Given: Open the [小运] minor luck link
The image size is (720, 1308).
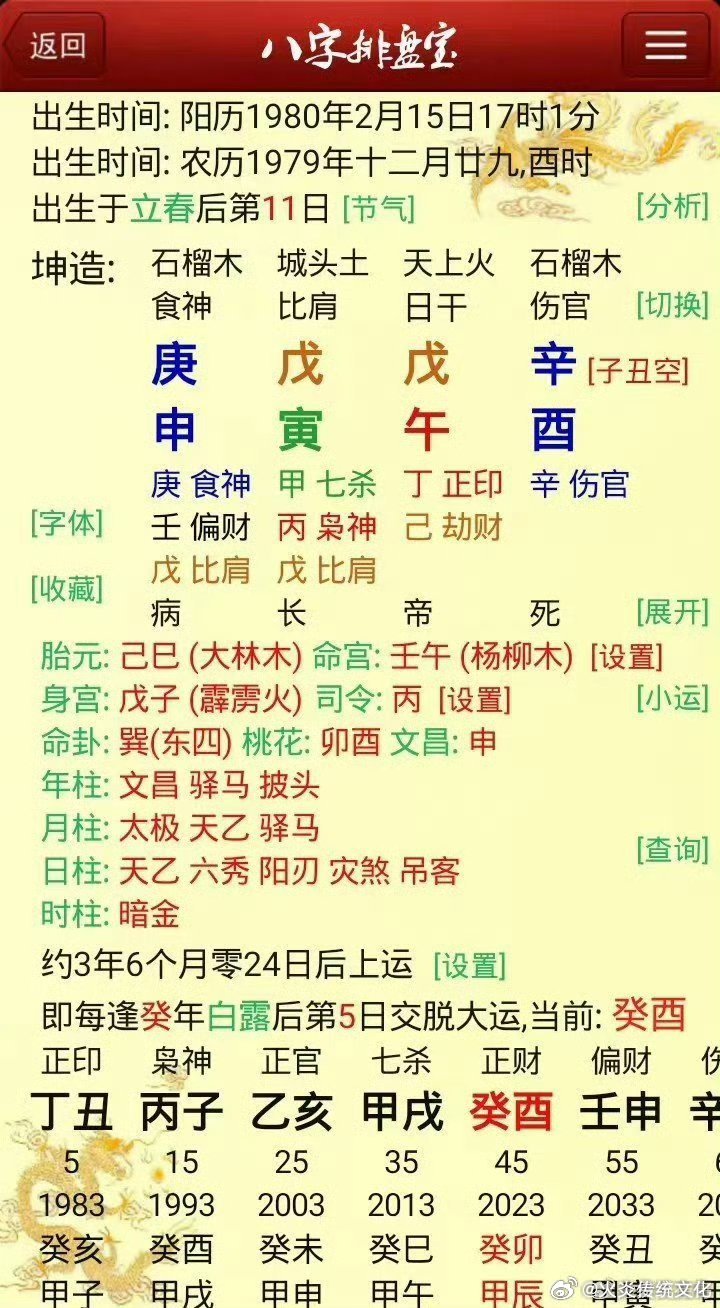Looking at the screenshot, I should [x=672, y=697].
